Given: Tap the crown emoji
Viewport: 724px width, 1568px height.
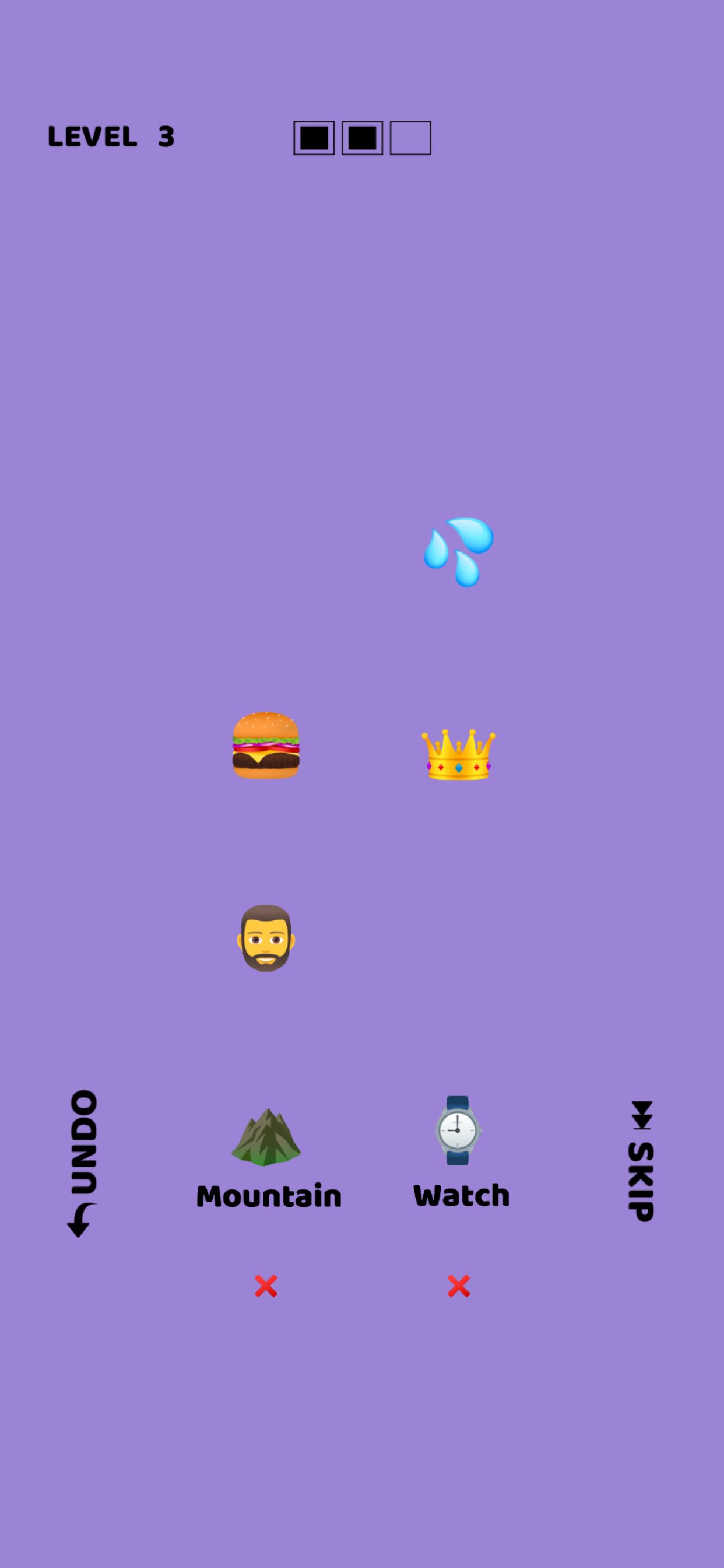Looking at the screenshot, I should click(x=459, y=754).
